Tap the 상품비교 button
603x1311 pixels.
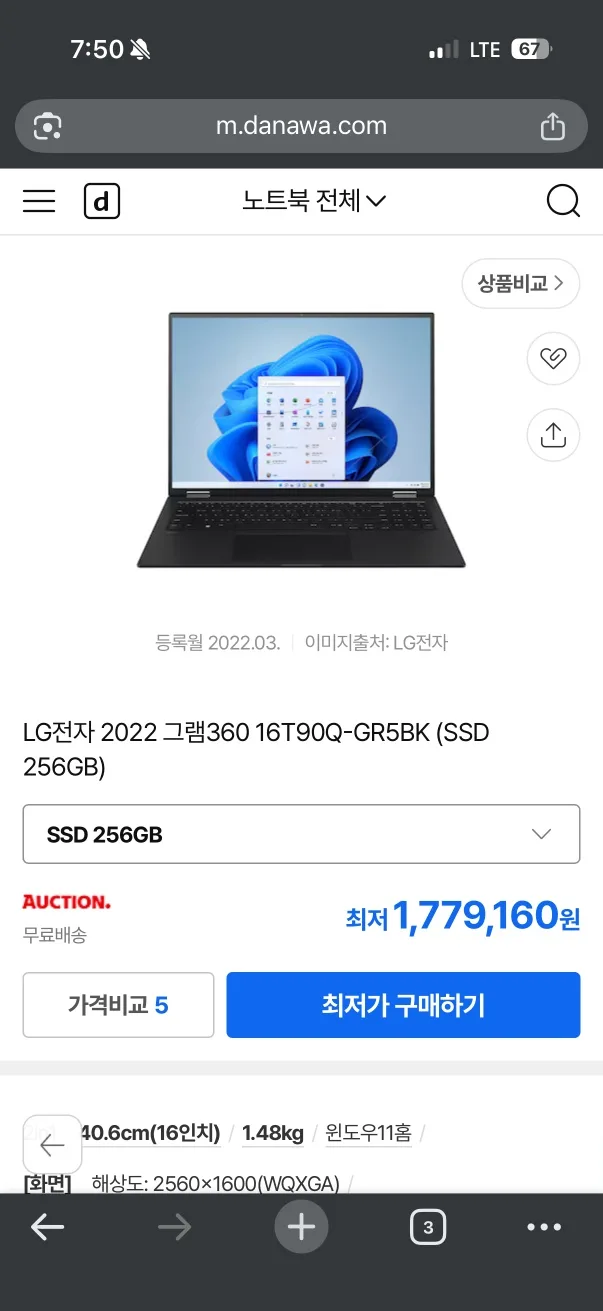[520, 284]
